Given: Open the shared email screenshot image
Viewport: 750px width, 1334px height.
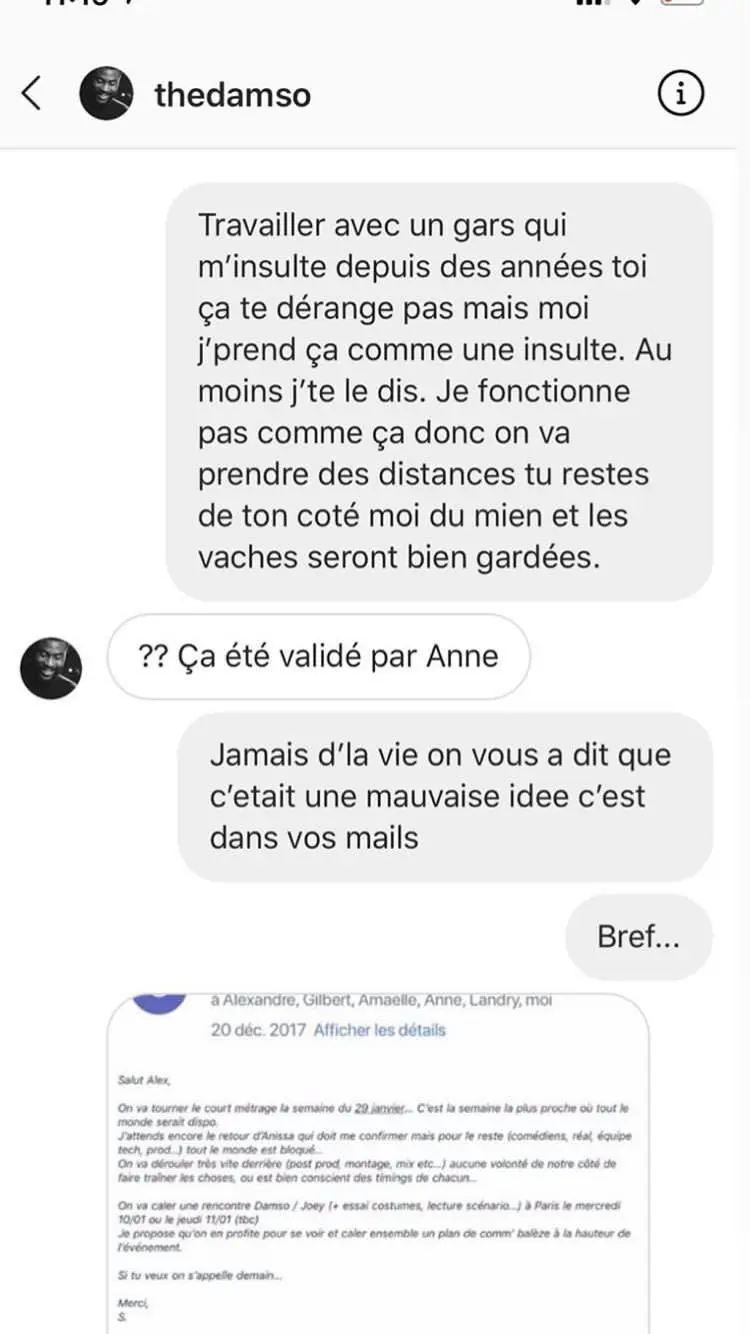Looking at the screenshot, I should (x=378, y=1160).
